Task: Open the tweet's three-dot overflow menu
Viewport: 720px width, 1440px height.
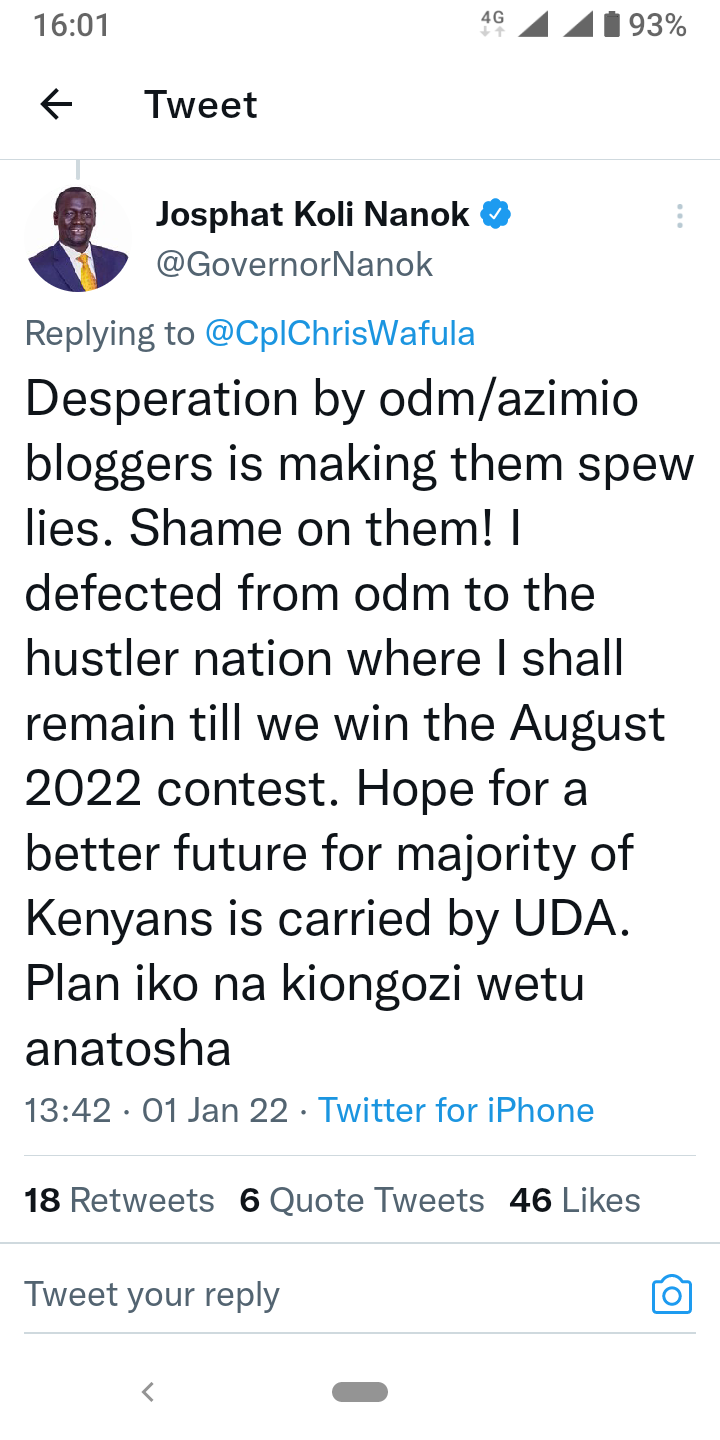Action: 679,216
